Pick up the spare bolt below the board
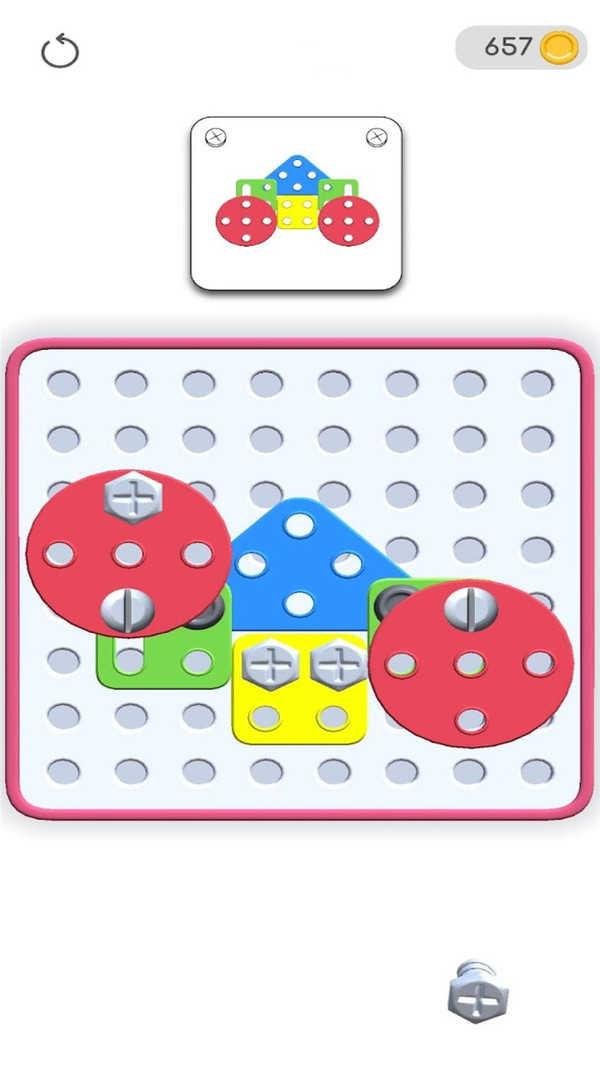600x1066 pixels. pos(478,991)
